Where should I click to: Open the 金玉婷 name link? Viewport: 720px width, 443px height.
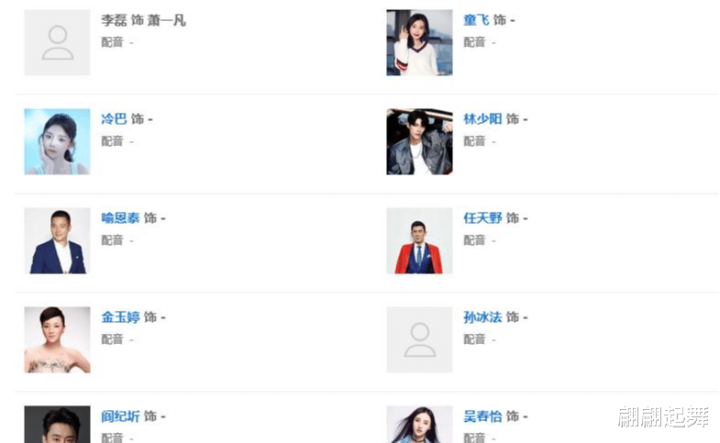pos(120,317)
